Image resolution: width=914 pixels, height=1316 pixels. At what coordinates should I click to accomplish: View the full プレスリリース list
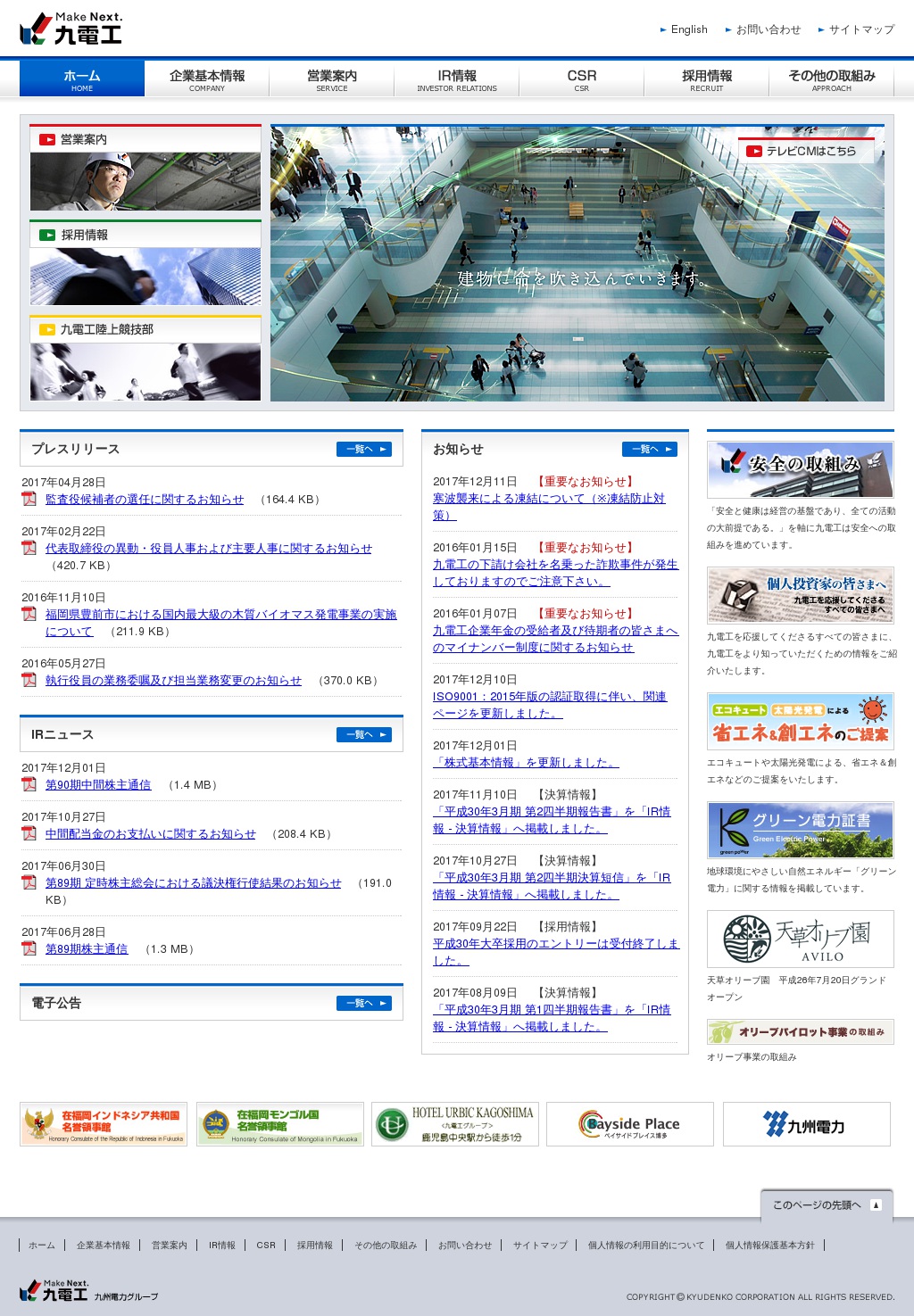tap(363, 449)
